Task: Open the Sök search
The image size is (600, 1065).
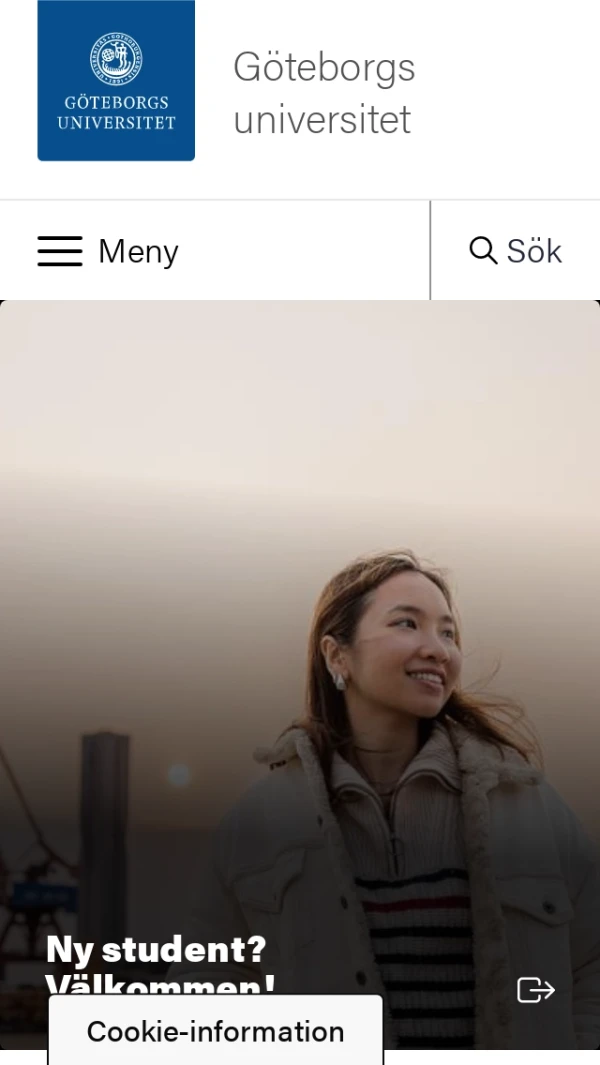Action: (x=516, y=251)
